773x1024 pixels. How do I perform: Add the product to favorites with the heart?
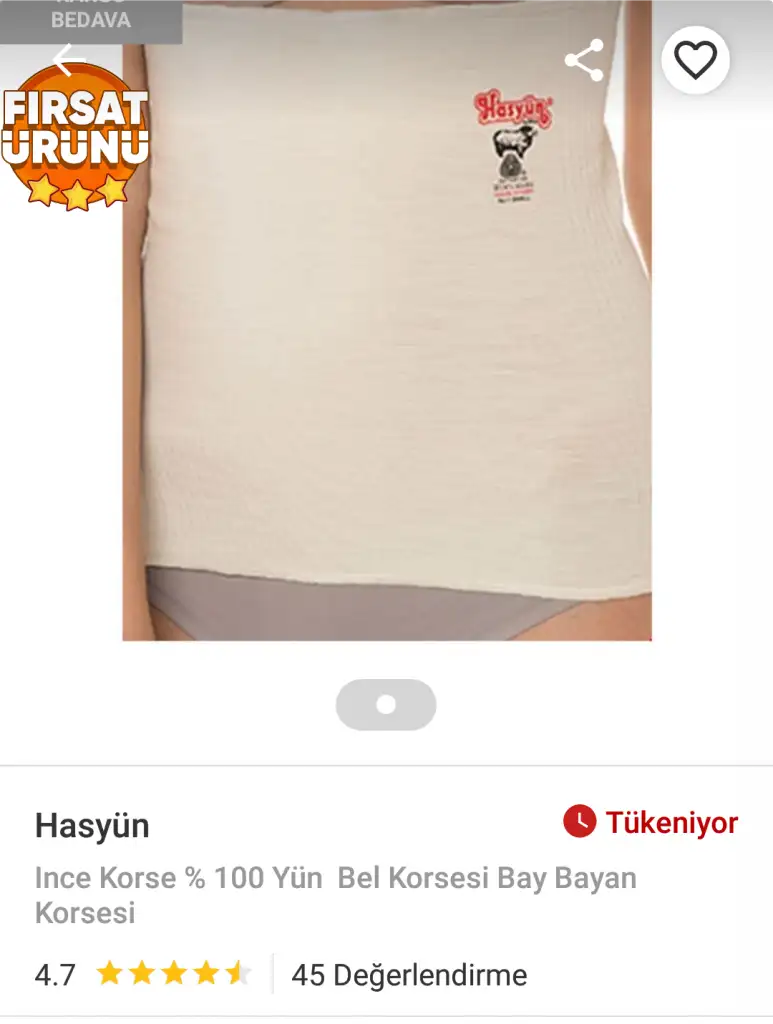[695, 61]
